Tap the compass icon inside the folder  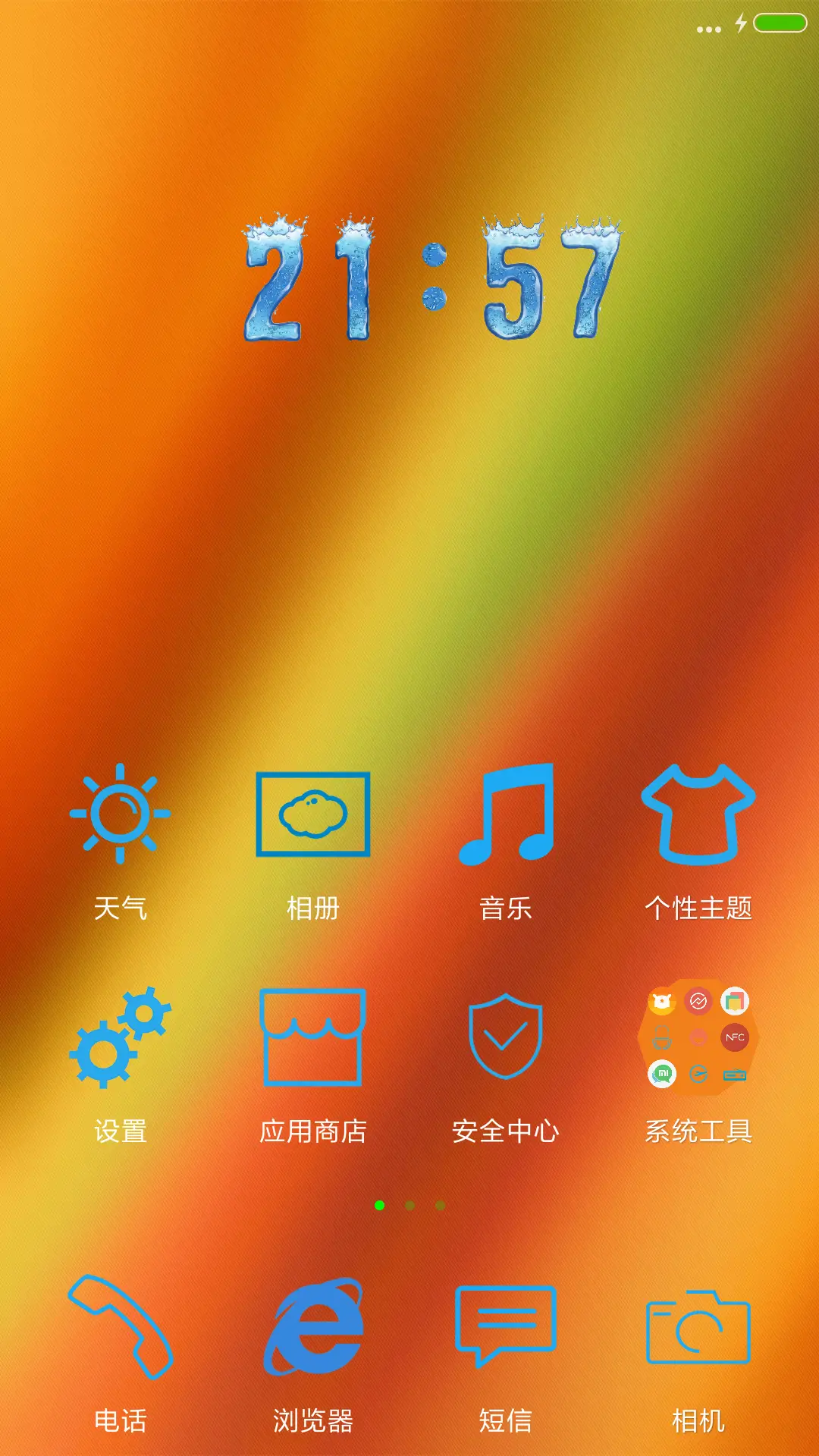click(698, 1073)
